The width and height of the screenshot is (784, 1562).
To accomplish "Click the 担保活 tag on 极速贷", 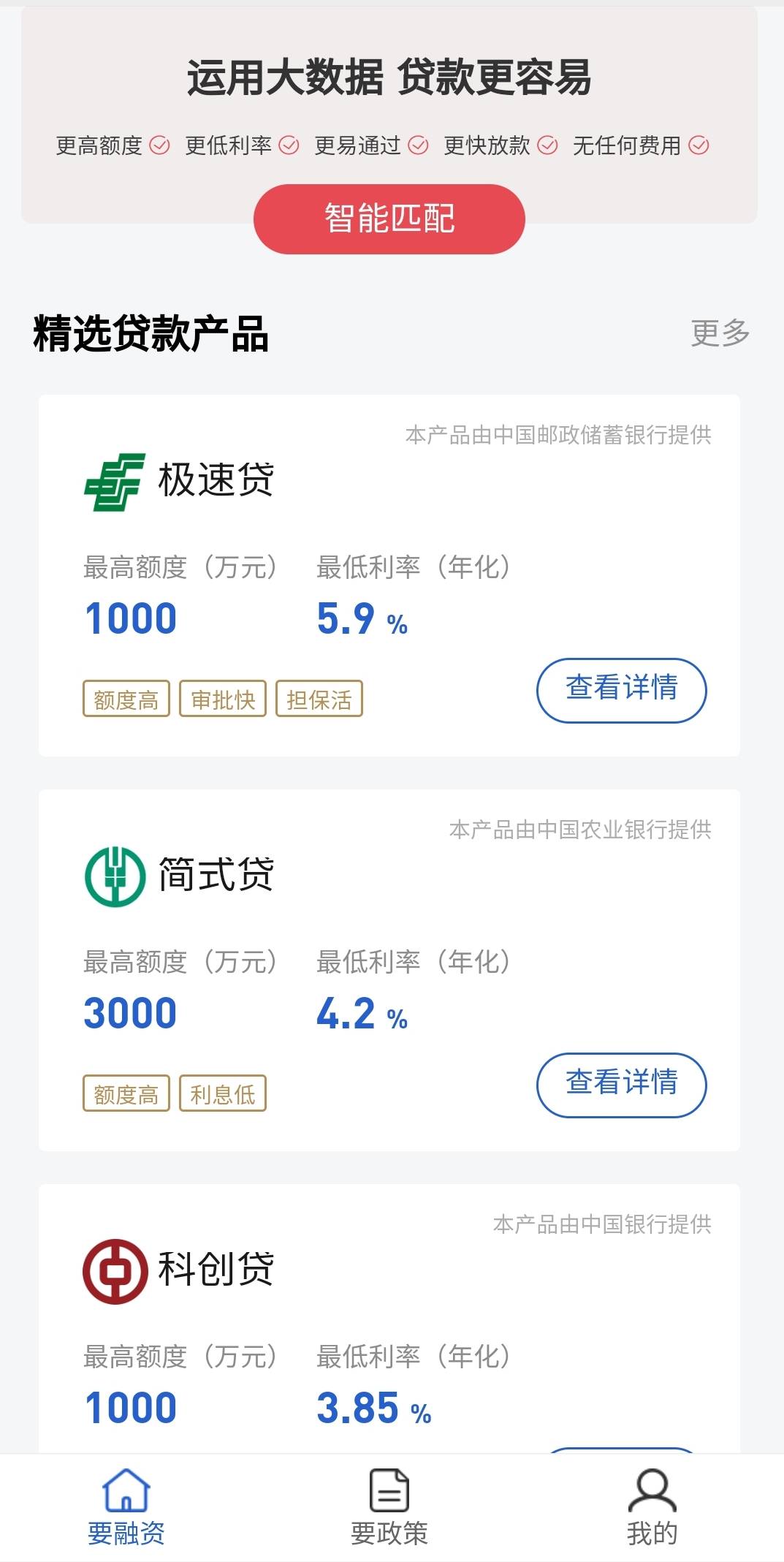I will pyautogui.click(x=319, y=700).
